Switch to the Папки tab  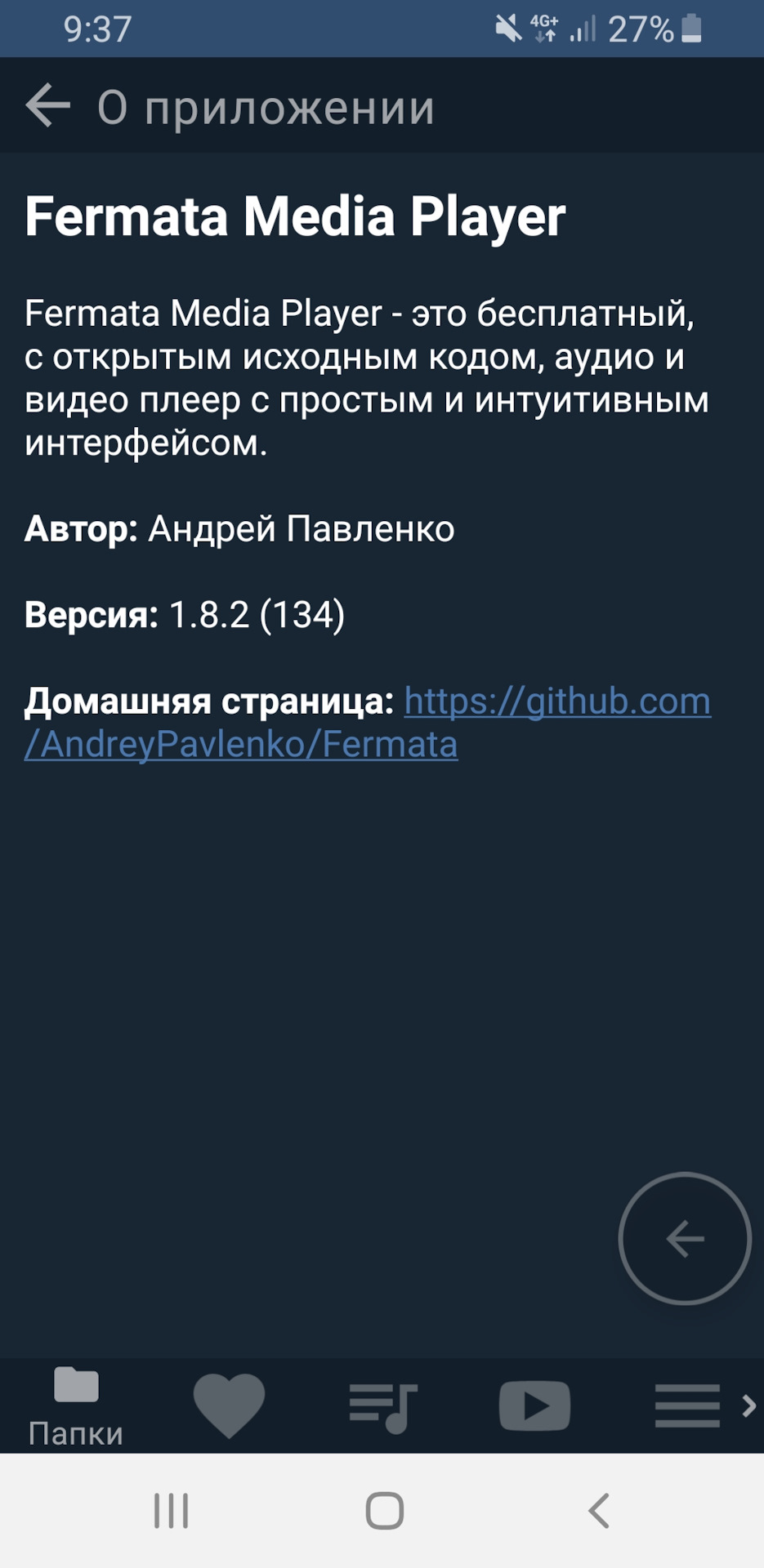point(76,1406)
